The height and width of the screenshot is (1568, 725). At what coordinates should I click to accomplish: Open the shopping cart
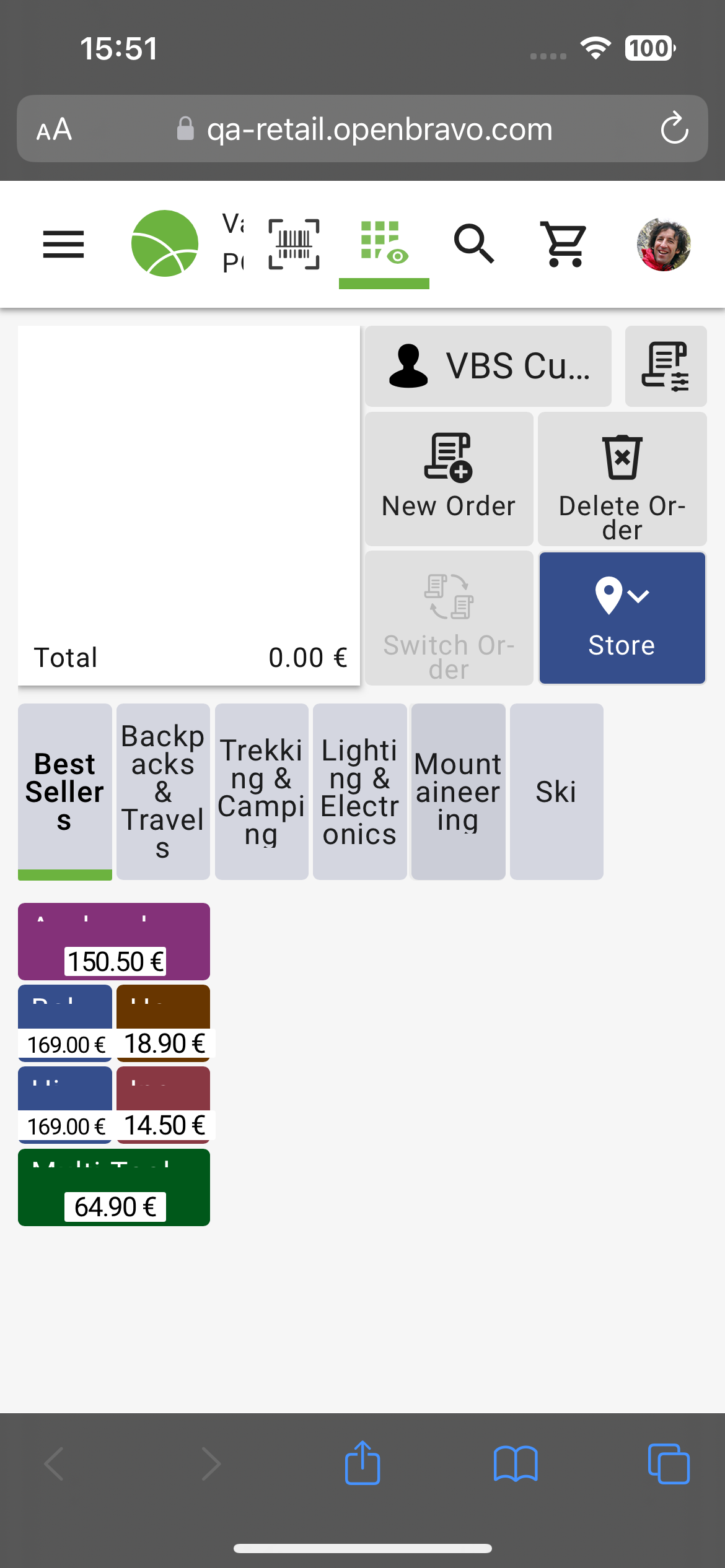(563, 244)
